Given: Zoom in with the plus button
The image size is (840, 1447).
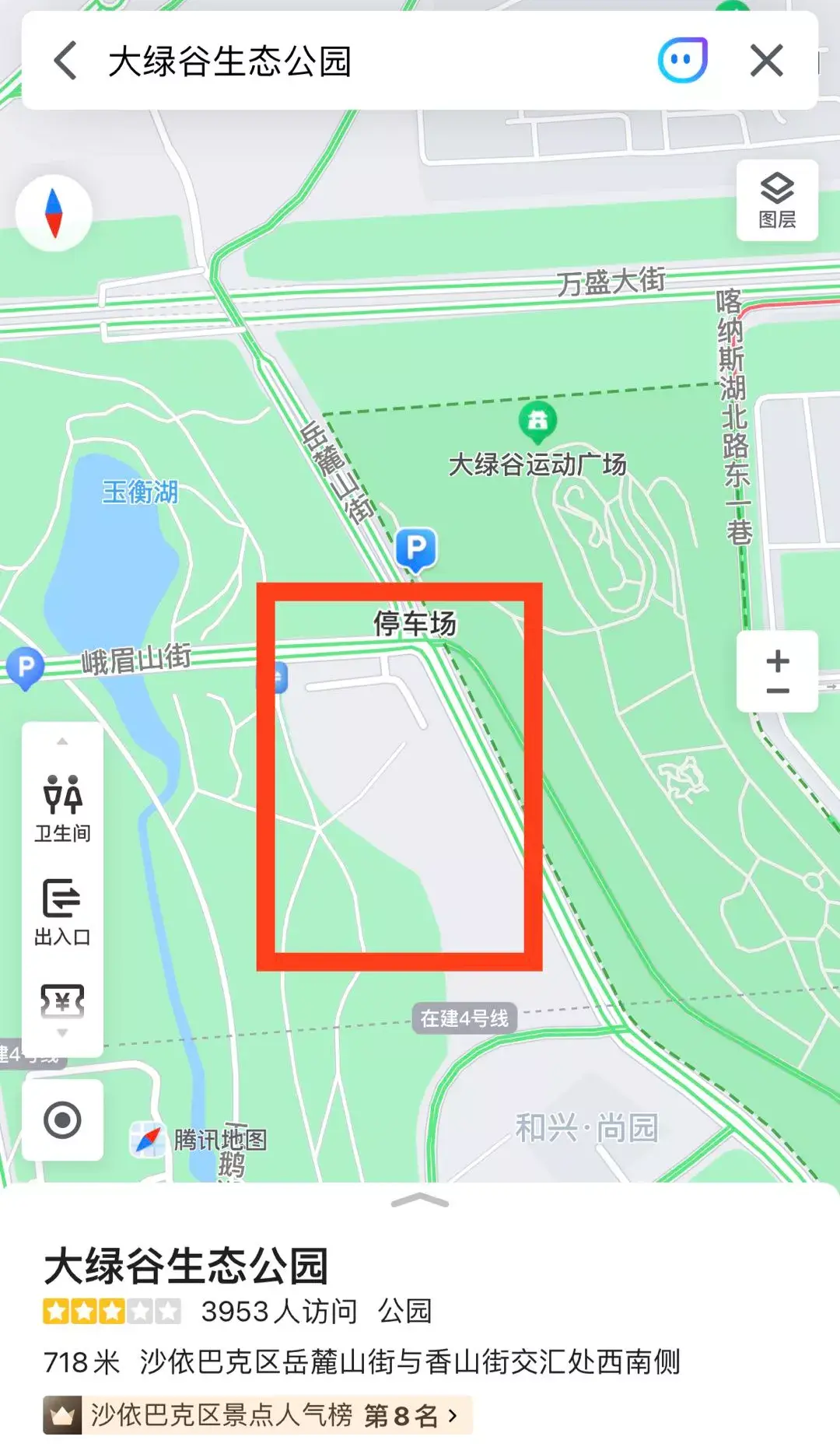Looking at the screenshot, I should [777, 661].
